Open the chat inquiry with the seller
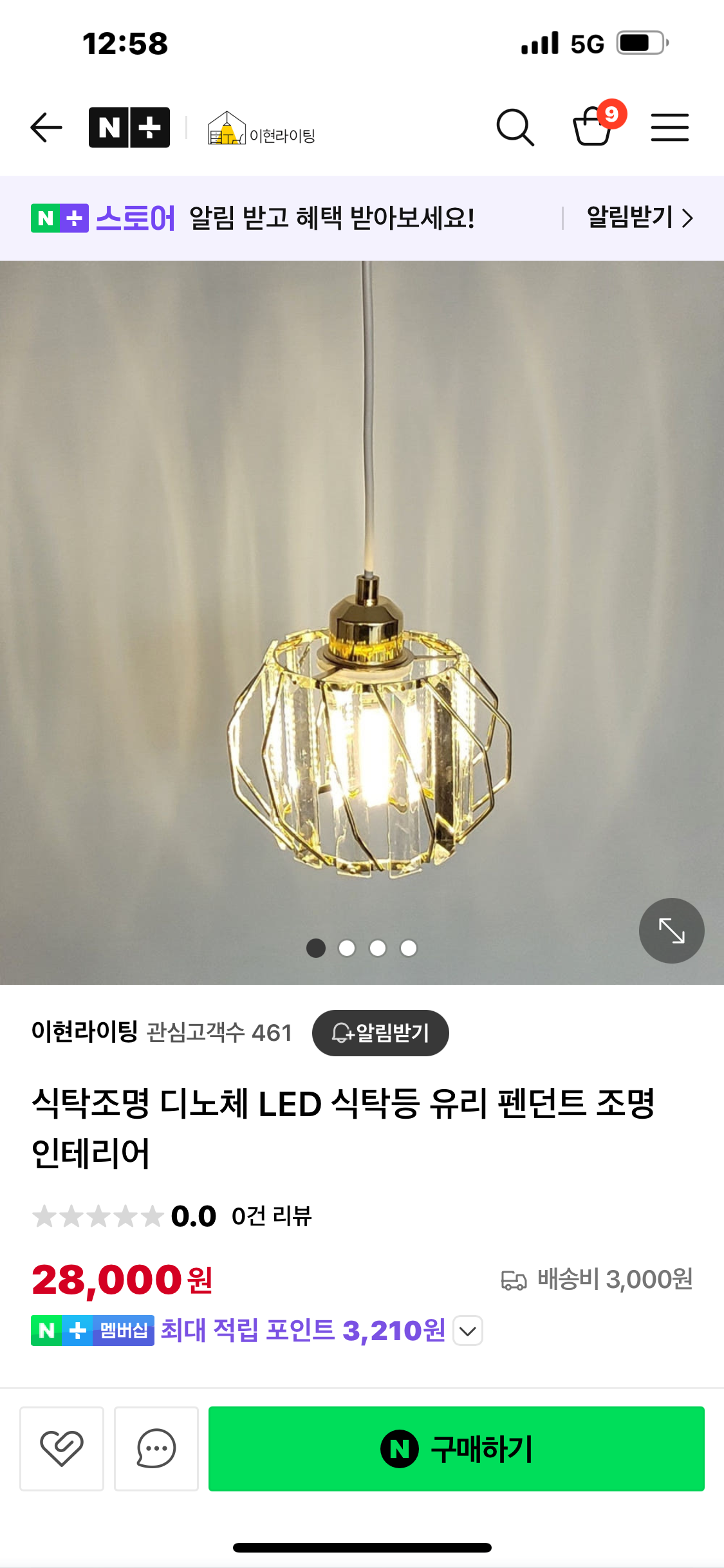The width and height of the screenshot is (724, 1568). [156, 1448]
